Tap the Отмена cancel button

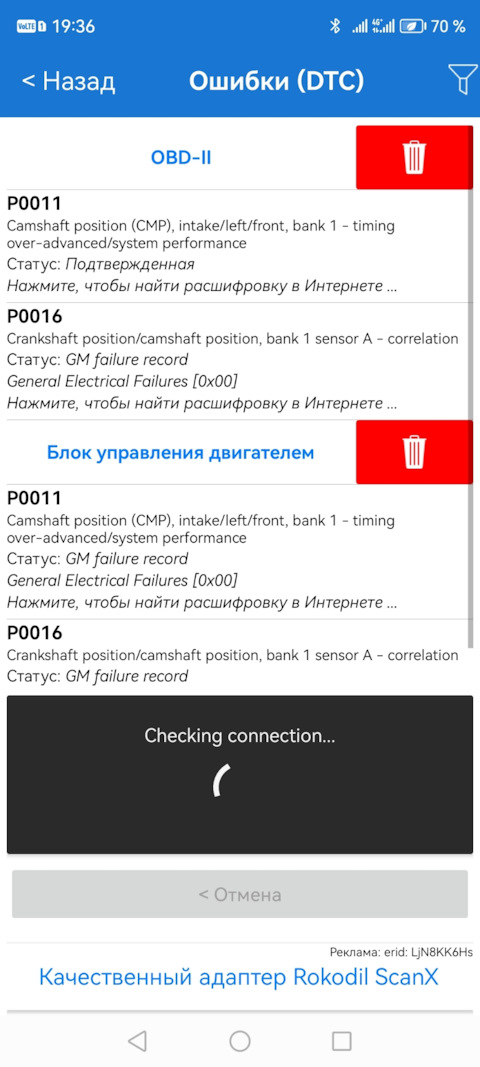[240, 893]
